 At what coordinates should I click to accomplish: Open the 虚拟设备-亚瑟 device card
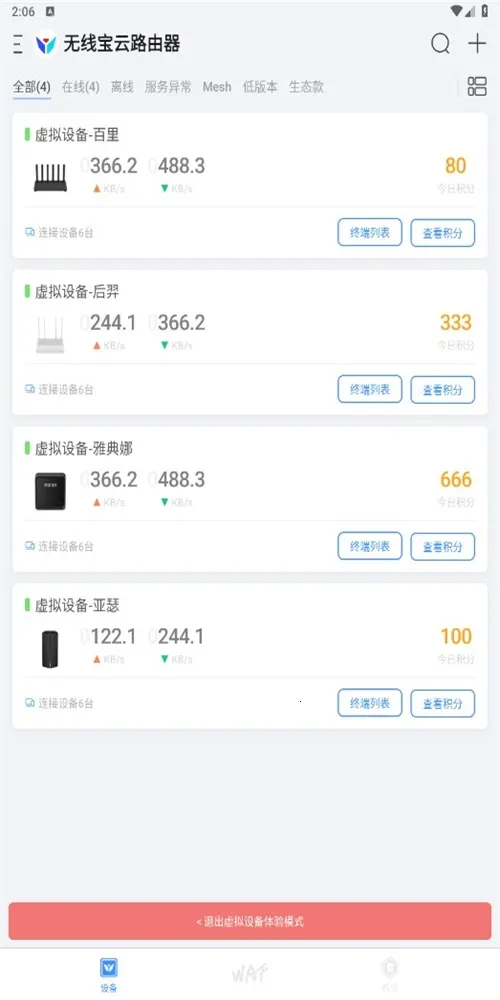tap(250, 656)
